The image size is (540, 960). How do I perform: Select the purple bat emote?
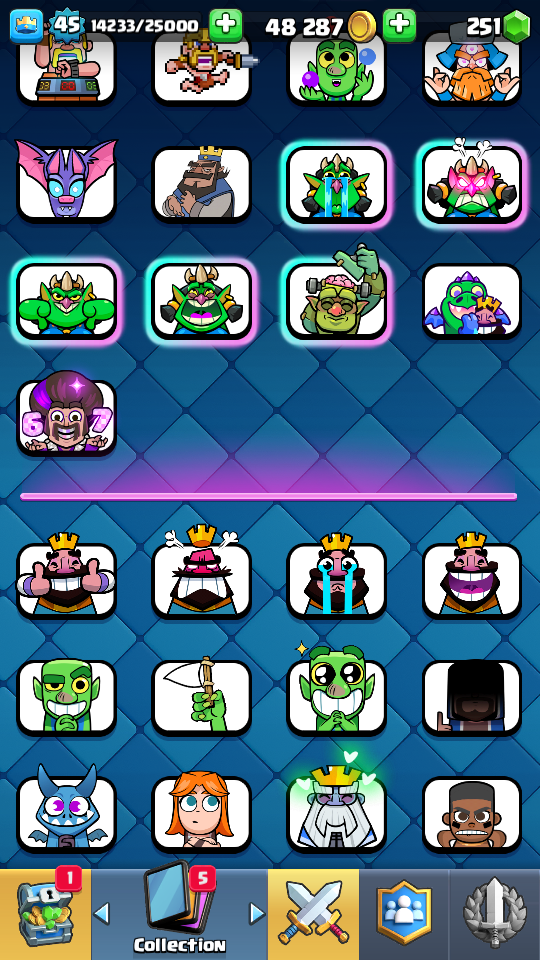point(66,182)
